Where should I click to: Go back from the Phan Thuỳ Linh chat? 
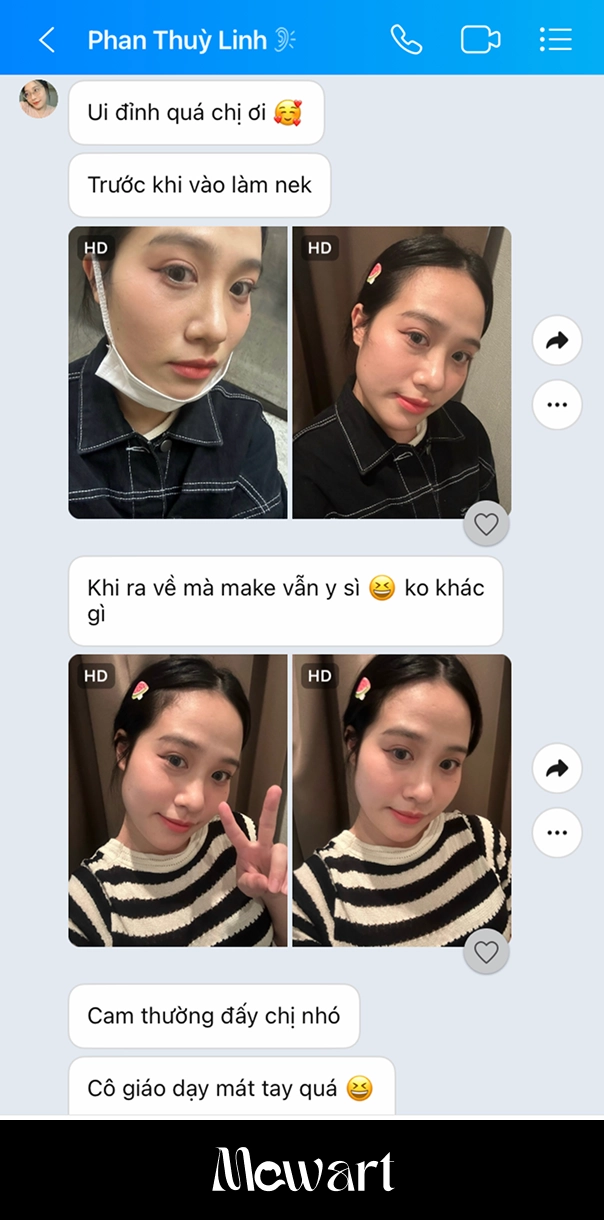(x=46, y=40)
